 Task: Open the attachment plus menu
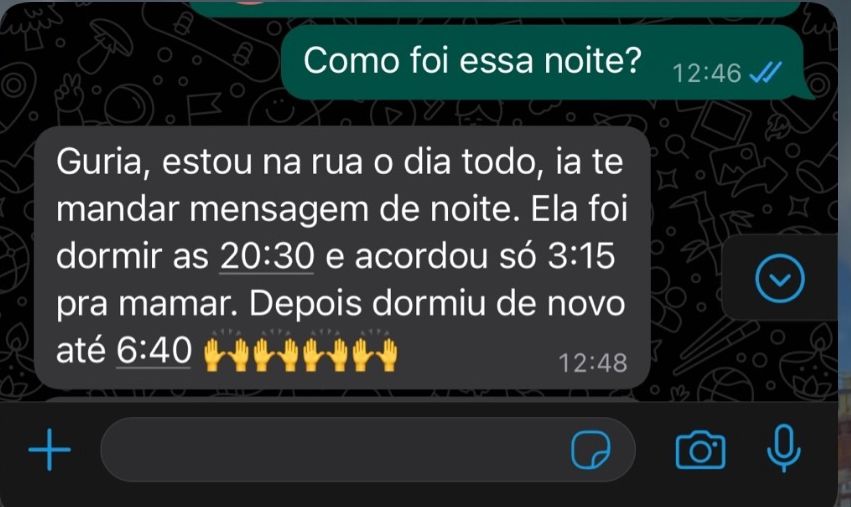coord(49,451)
